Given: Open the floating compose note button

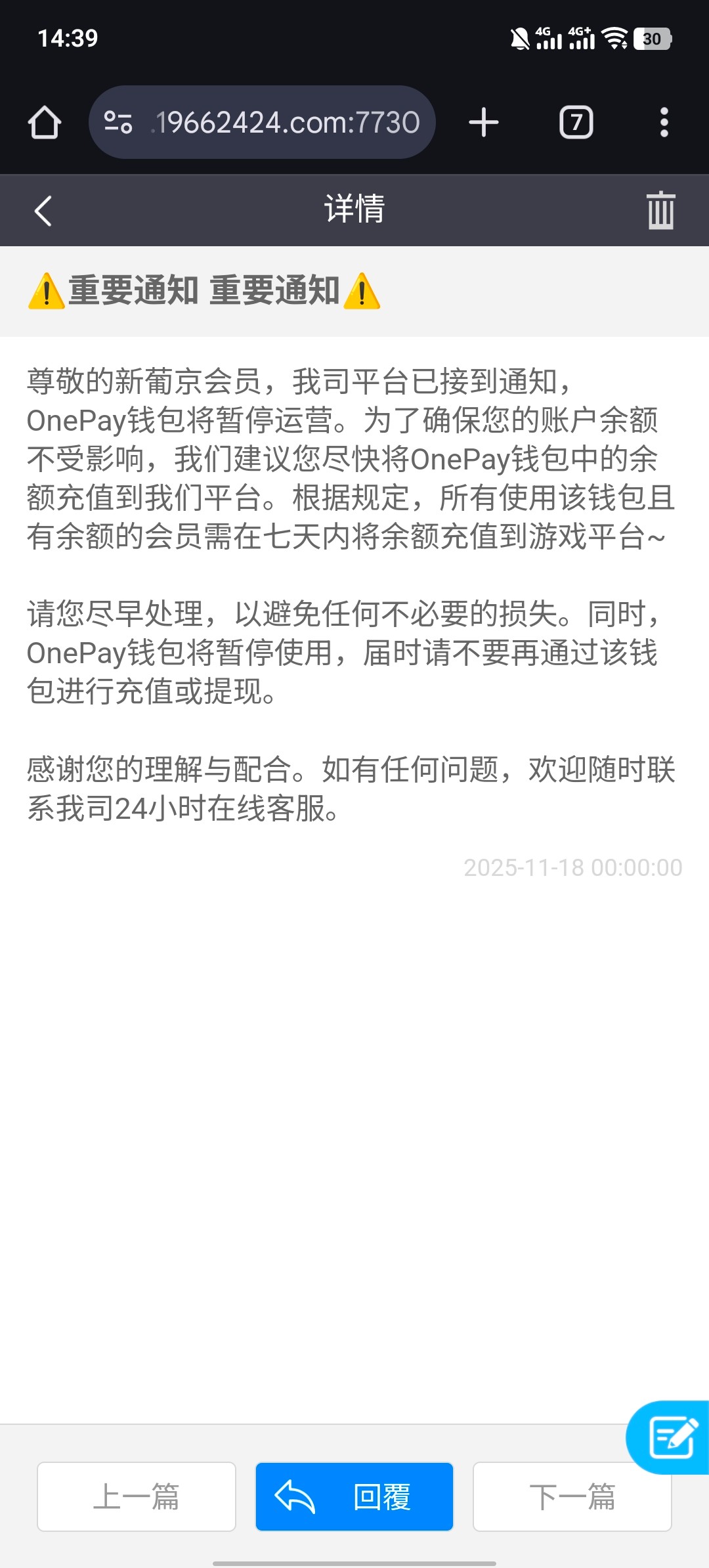Looking at the screenshot, I should point(671,1437).
